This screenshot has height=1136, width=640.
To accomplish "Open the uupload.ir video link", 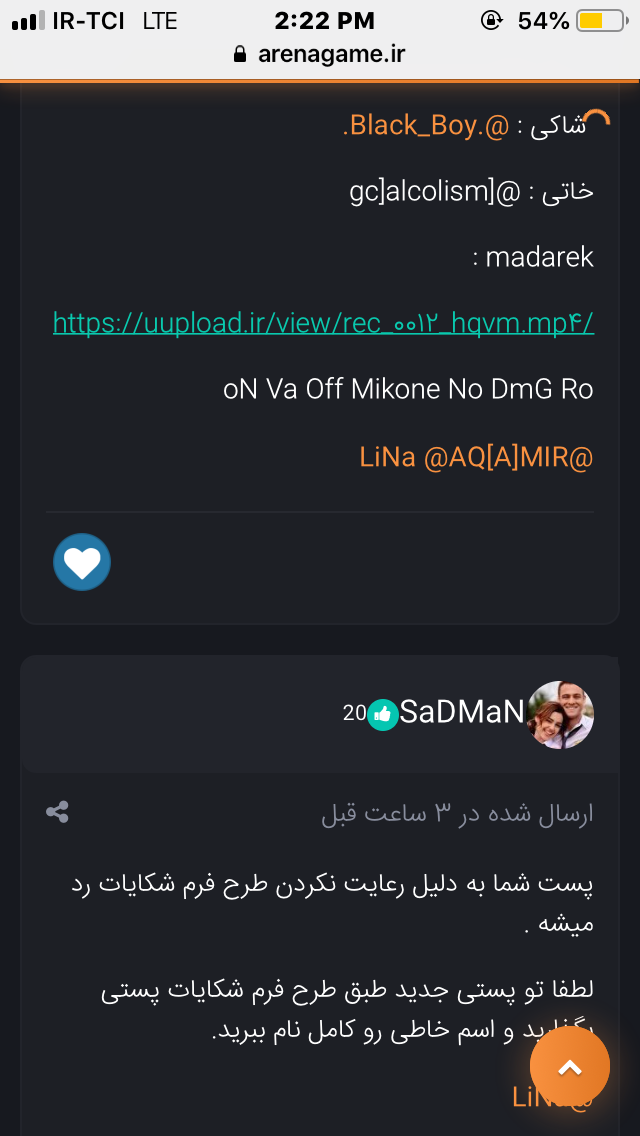I will (323, 323).
